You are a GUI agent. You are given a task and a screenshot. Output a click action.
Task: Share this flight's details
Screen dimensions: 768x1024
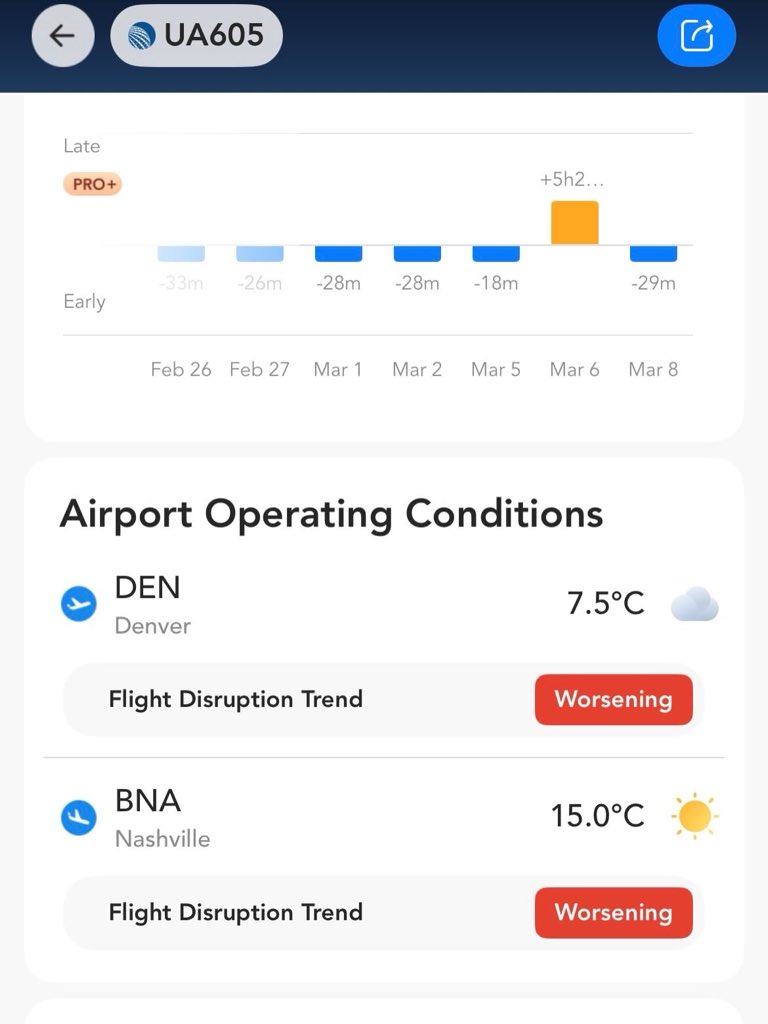(696, 36)
